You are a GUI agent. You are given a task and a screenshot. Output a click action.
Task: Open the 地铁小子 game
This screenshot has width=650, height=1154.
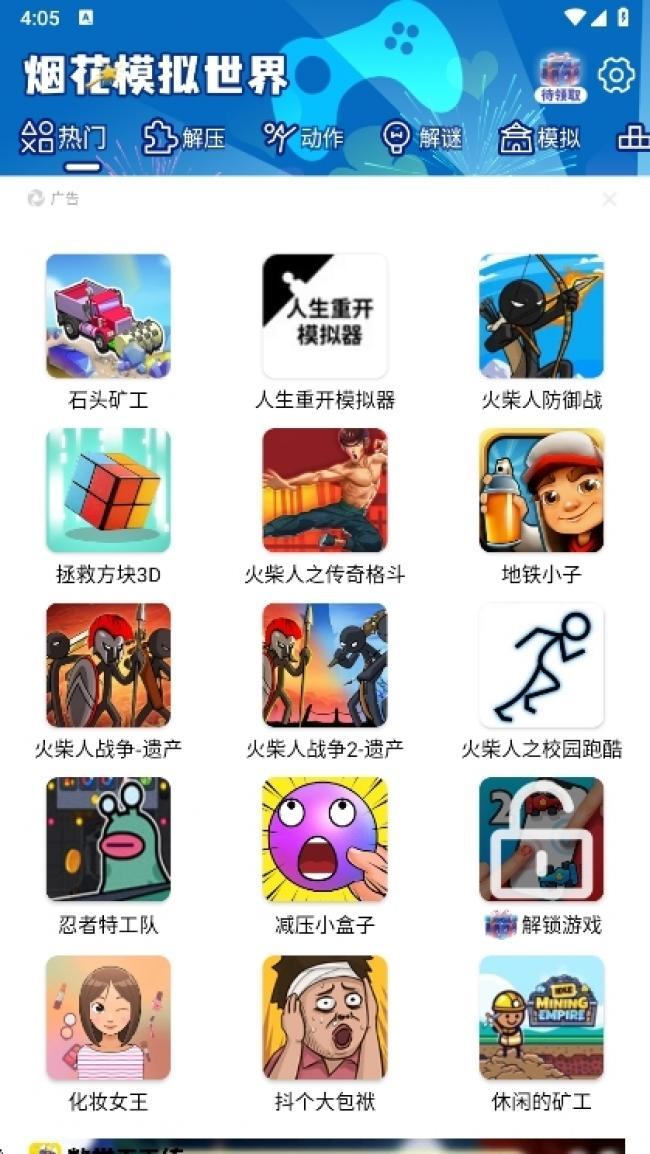(541, 491)
